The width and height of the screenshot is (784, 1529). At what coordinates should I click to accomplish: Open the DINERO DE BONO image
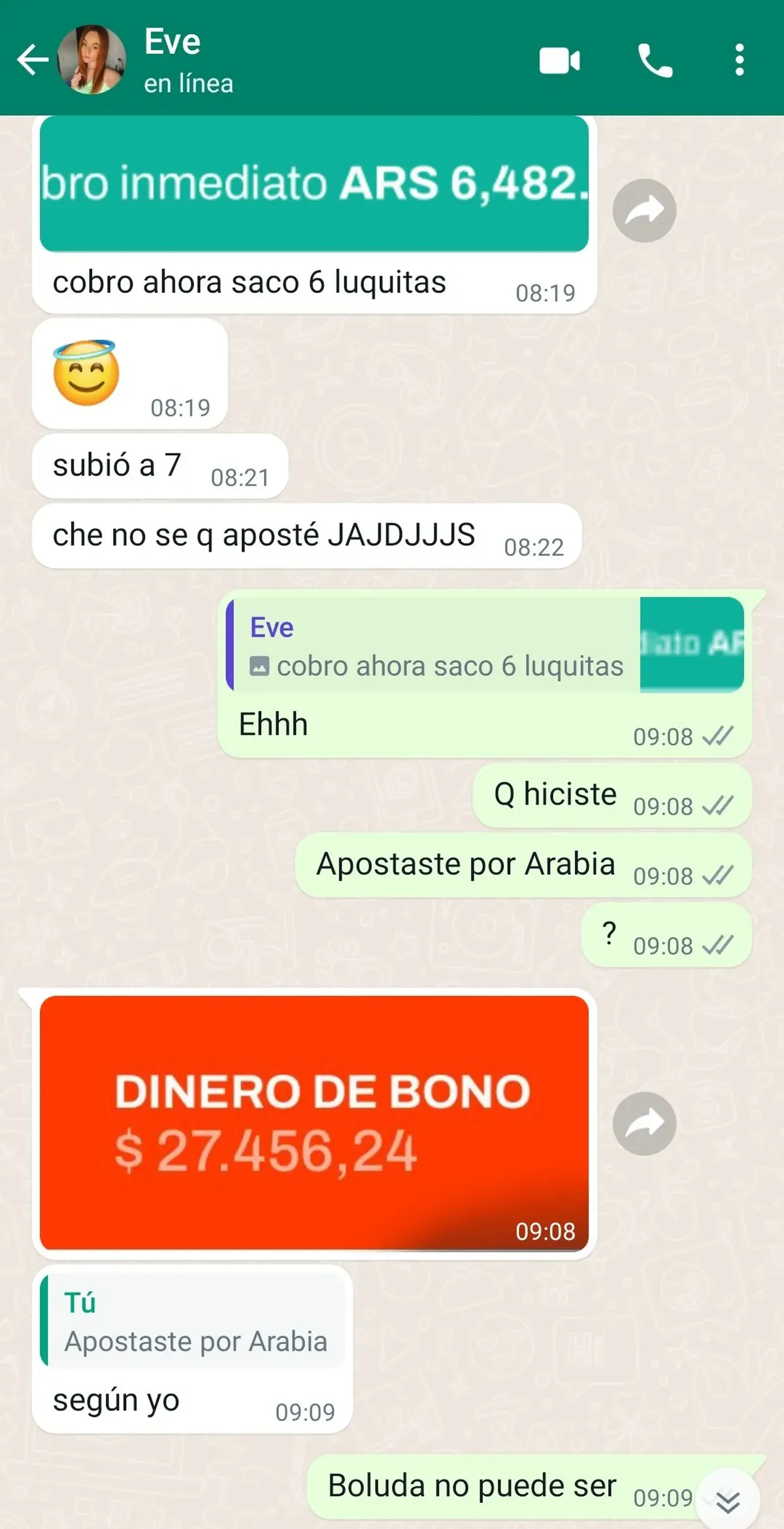314,1122
